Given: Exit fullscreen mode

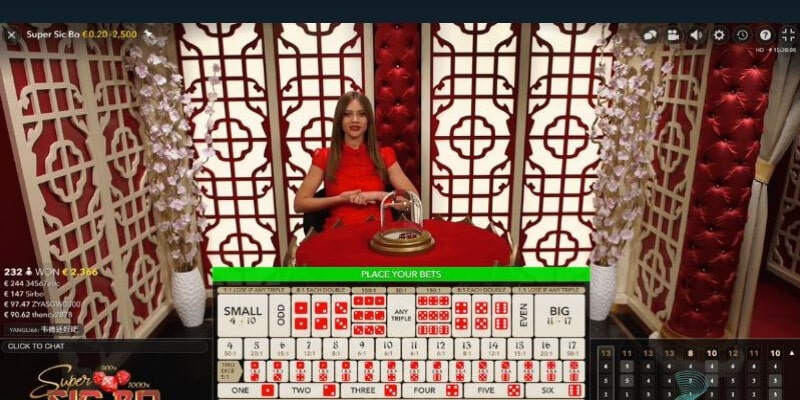Looking at the screenshot, I should 788,34.
